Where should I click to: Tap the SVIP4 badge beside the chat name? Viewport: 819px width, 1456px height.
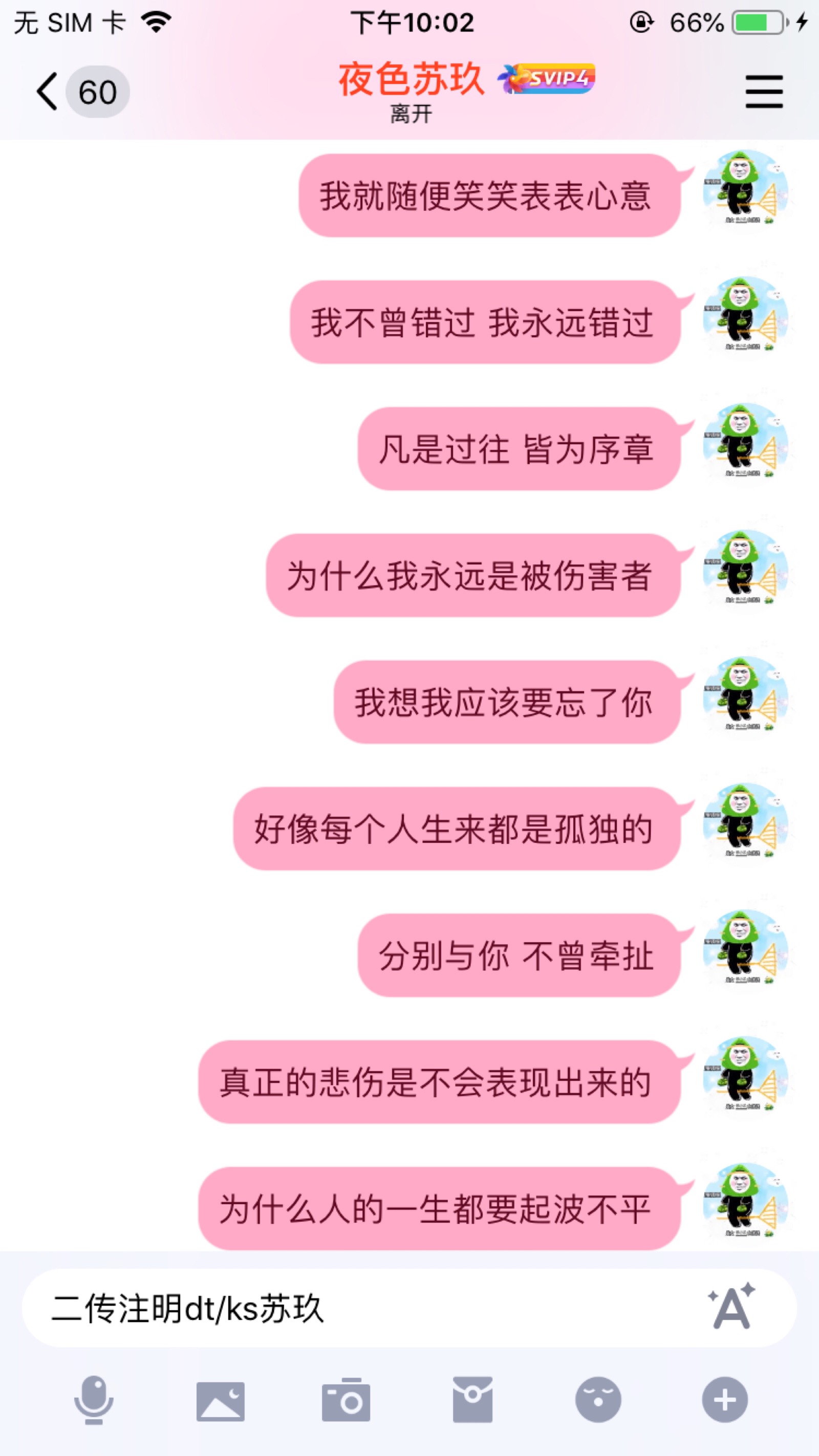547,79
